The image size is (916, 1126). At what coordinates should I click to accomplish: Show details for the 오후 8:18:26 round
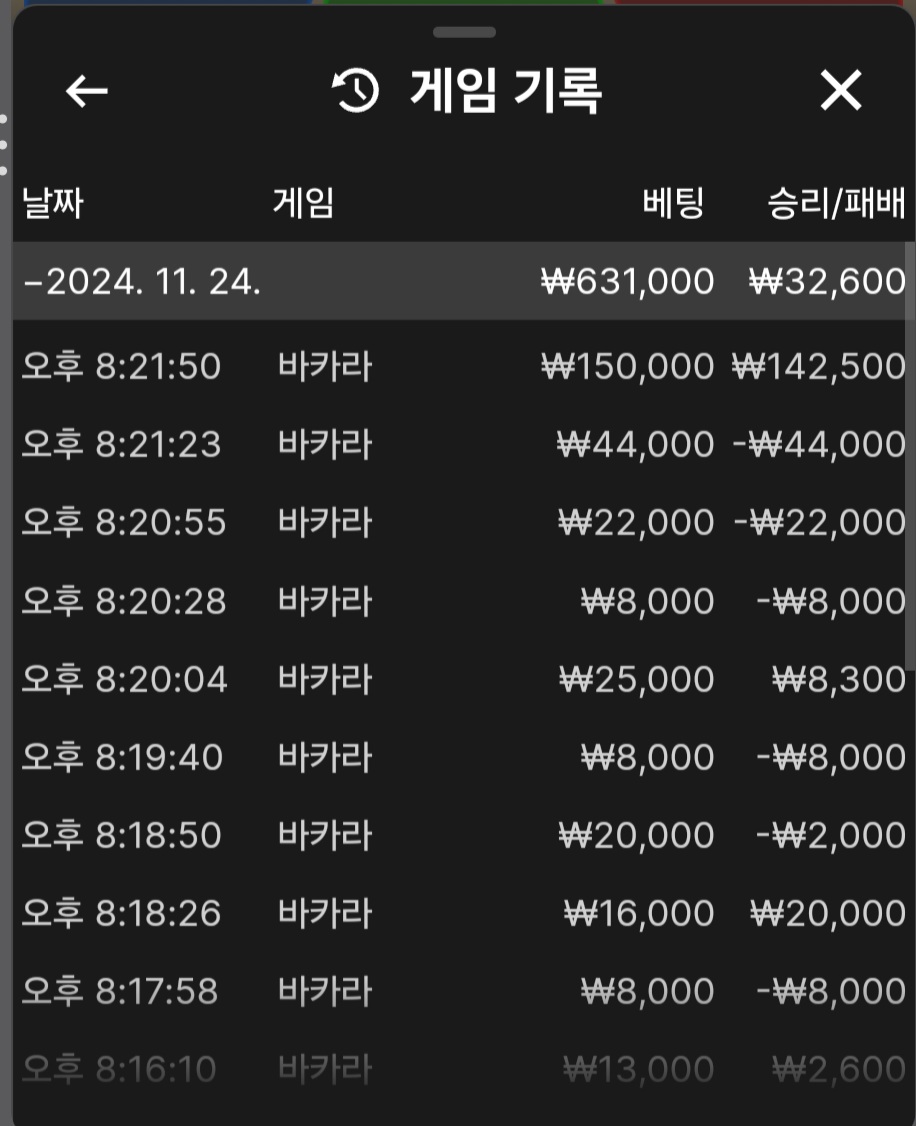tap(462, 913)
